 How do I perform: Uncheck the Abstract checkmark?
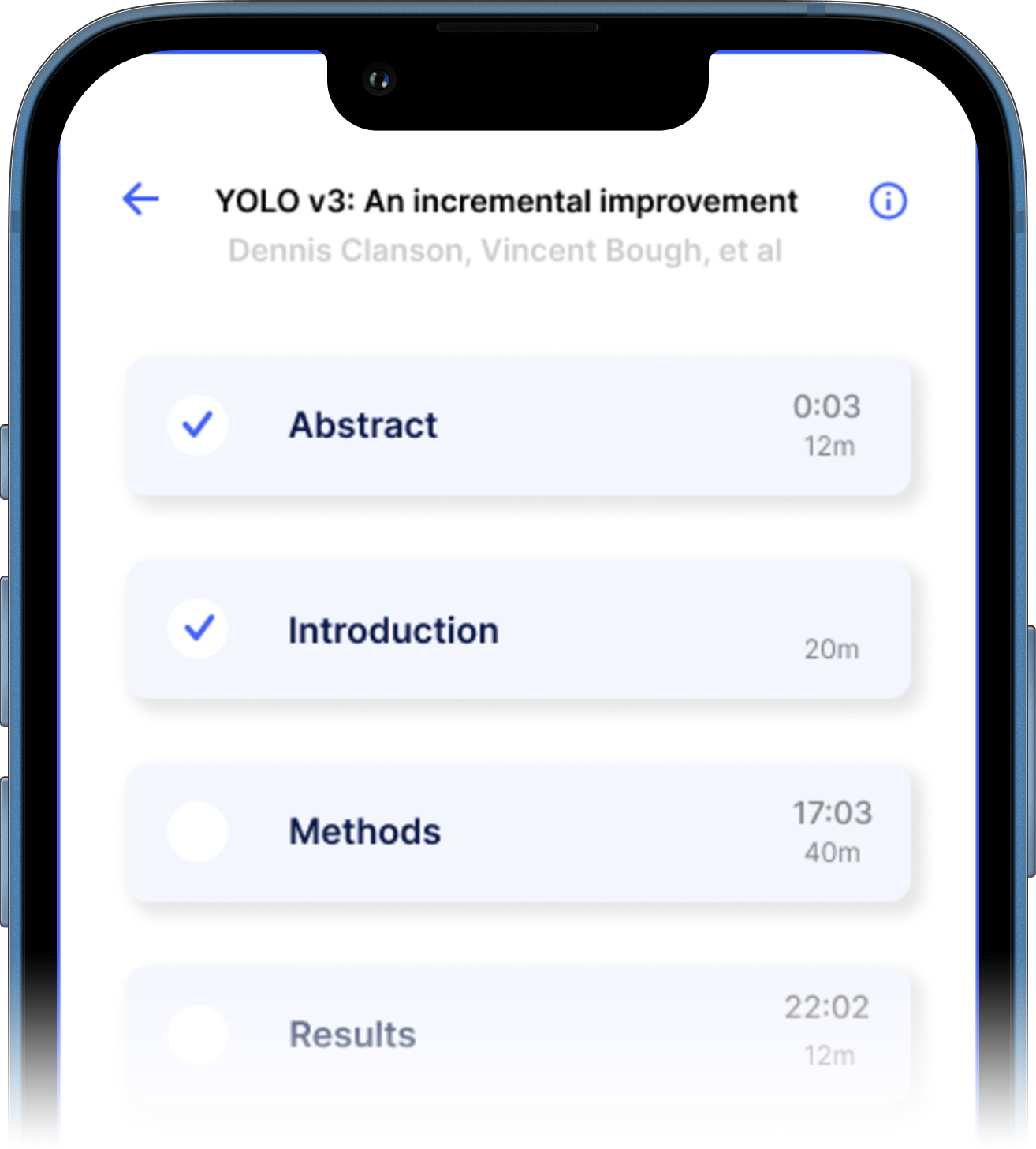tap(198, 425)
